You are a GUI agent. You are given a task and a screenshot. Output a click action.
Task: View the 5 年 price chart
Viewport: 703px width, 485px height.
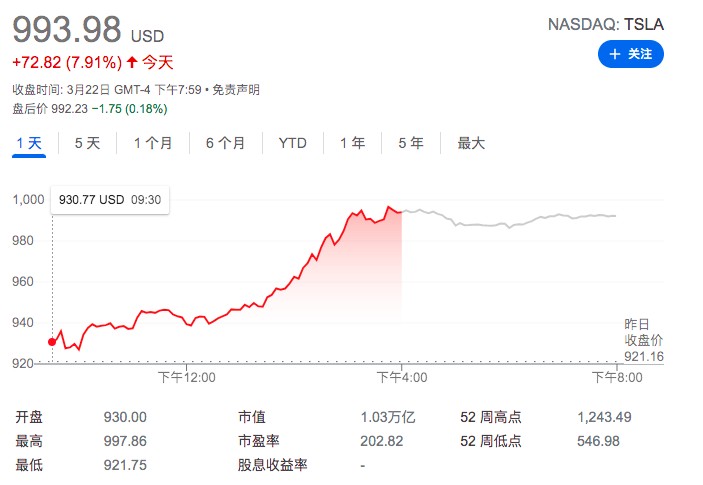pos(410,143)
